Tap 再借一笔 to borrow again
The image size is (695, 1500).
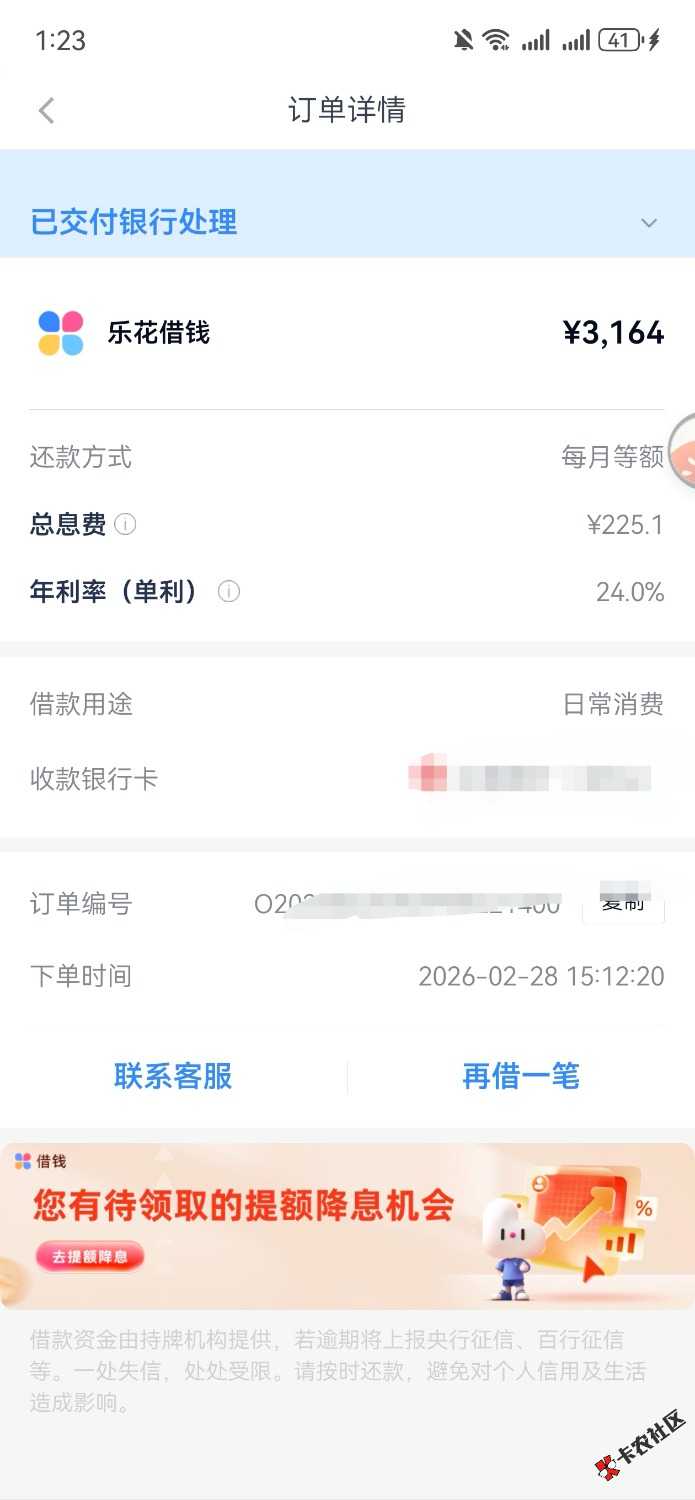pyautogui.click(x=520, y=1076)
